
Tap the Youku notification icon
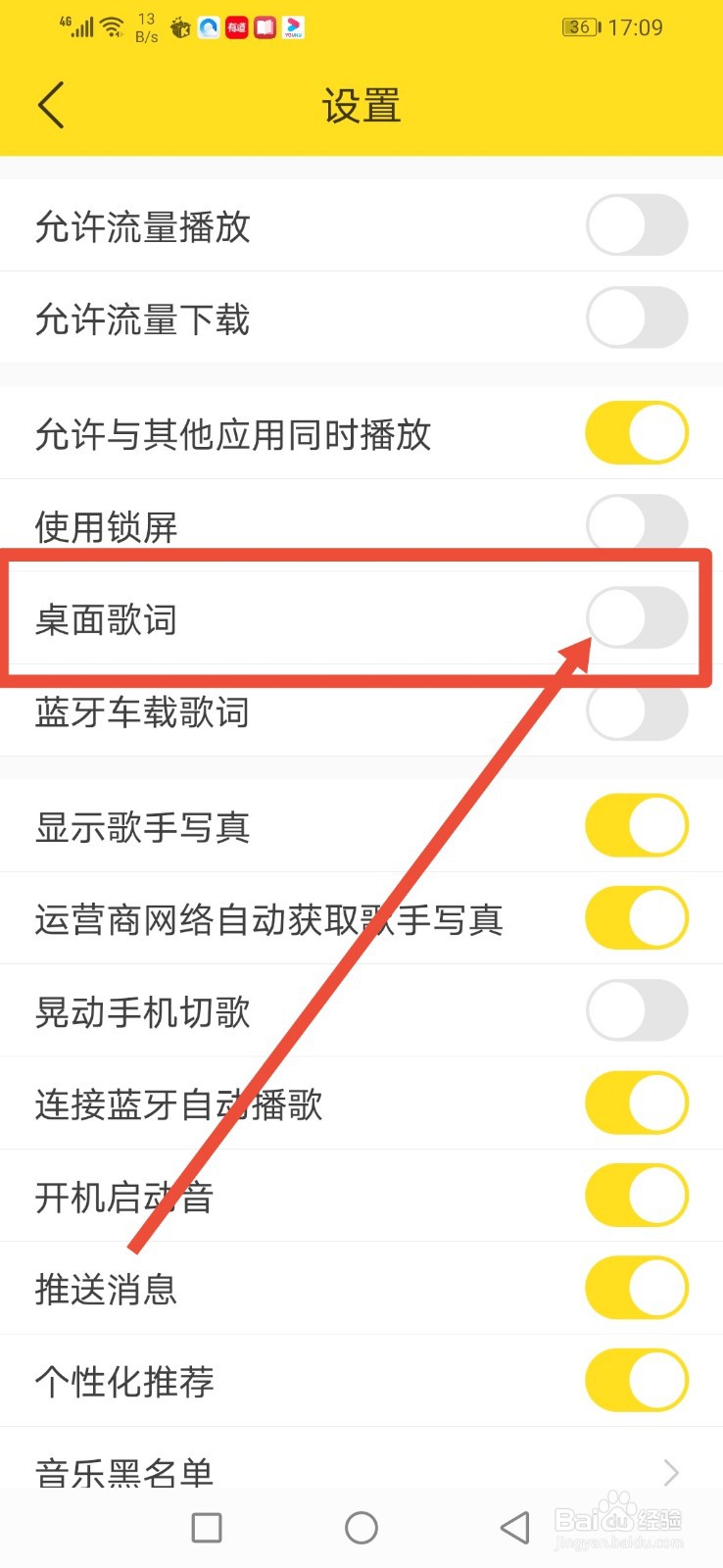(291, 26)
